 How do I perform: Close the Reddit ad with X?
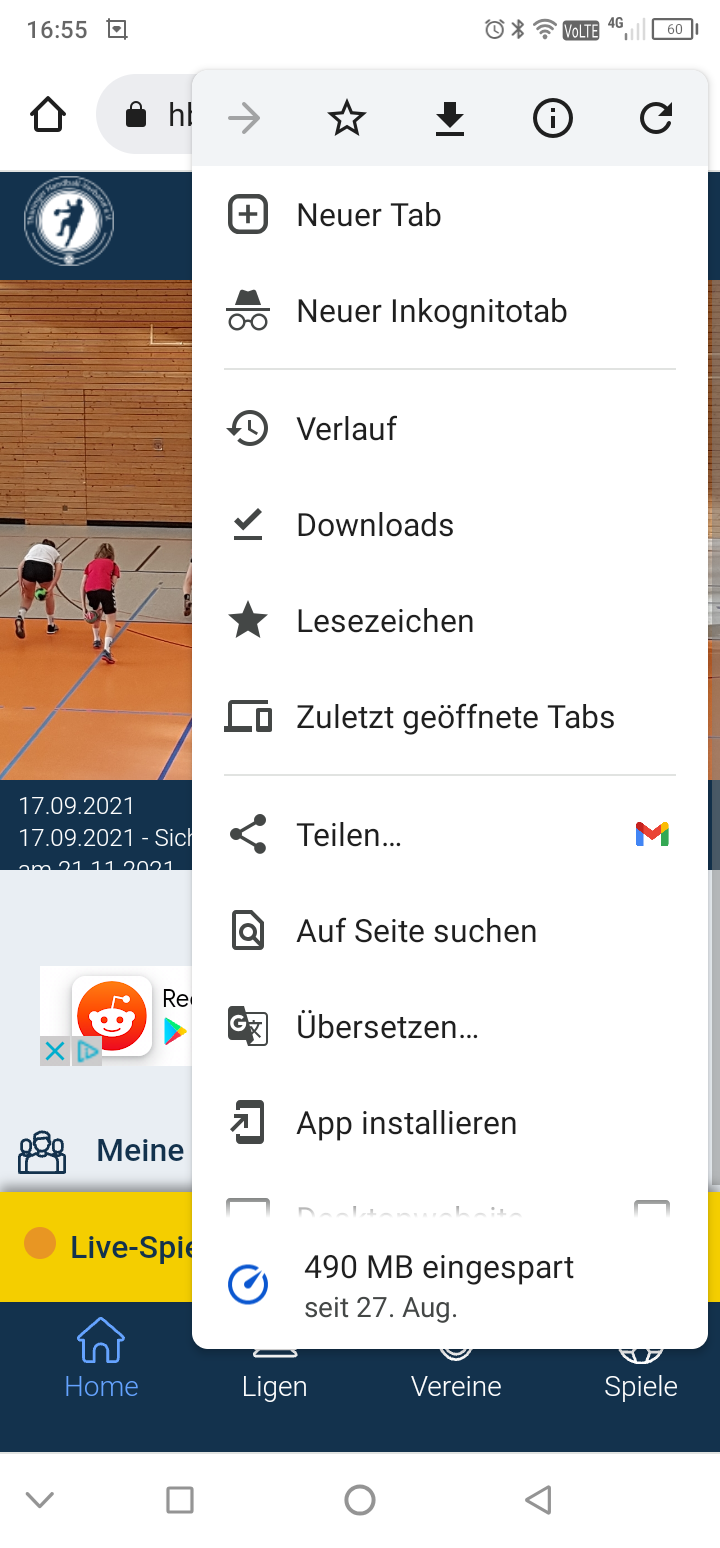click(55, 1051)
